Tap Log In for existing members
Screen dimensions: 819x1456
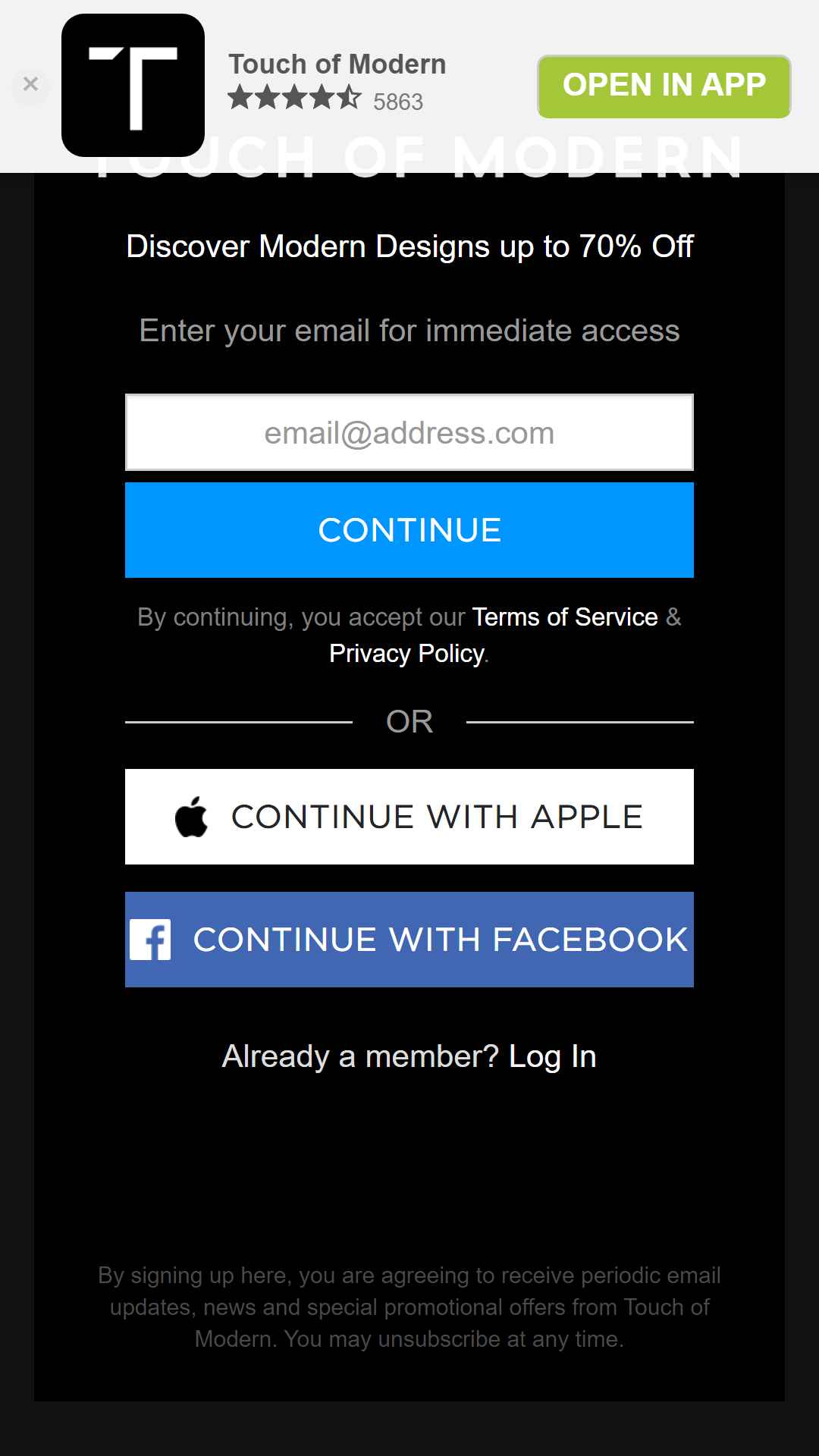tap(552, 1056)
